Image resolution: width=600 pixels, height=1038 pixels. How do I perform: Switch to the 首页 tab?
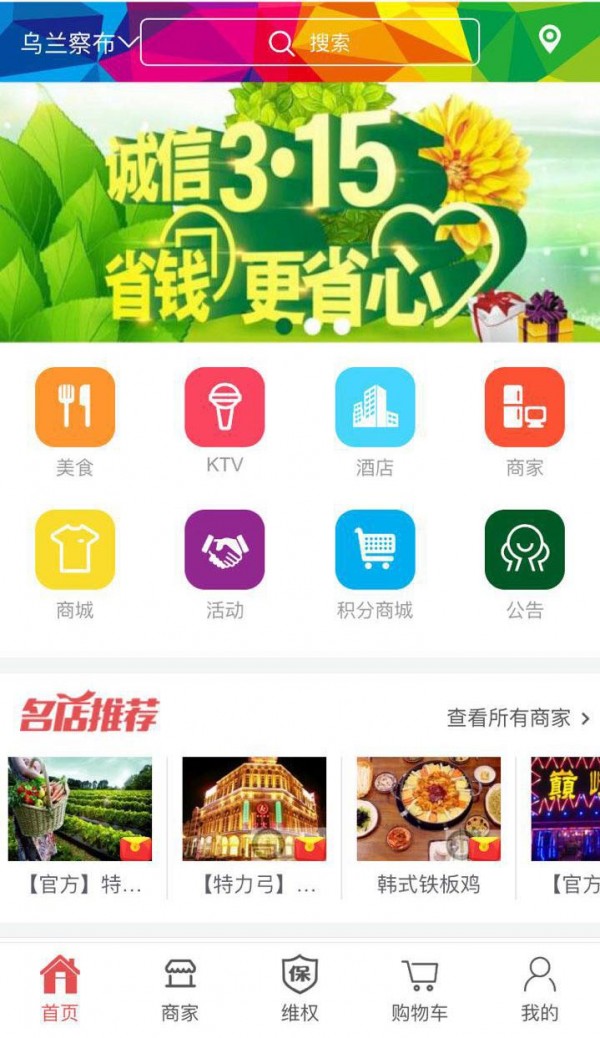click(x=60, y=989)
